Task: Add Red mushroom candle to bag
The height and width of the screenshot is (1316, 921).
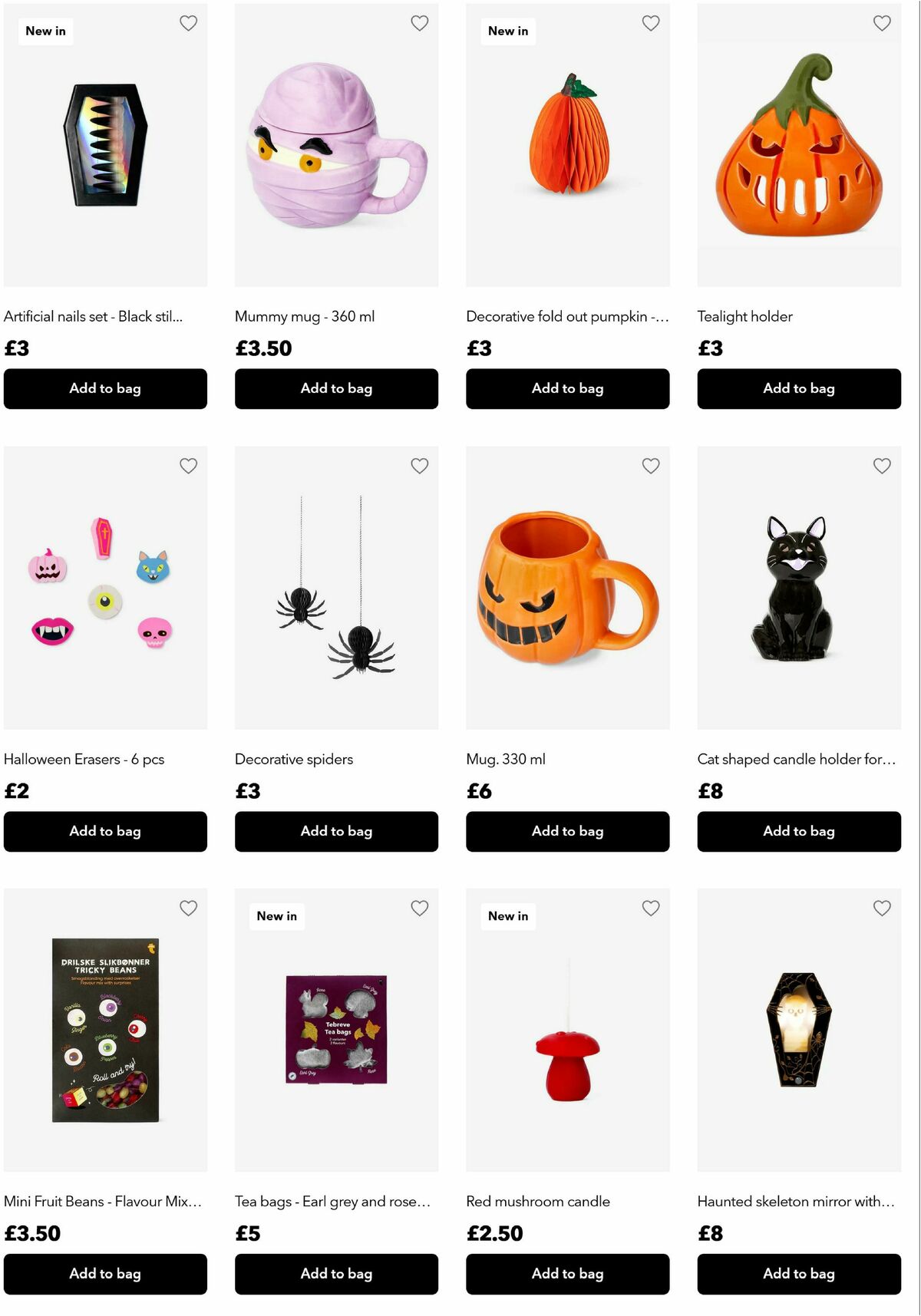Action: point(567,1274)
